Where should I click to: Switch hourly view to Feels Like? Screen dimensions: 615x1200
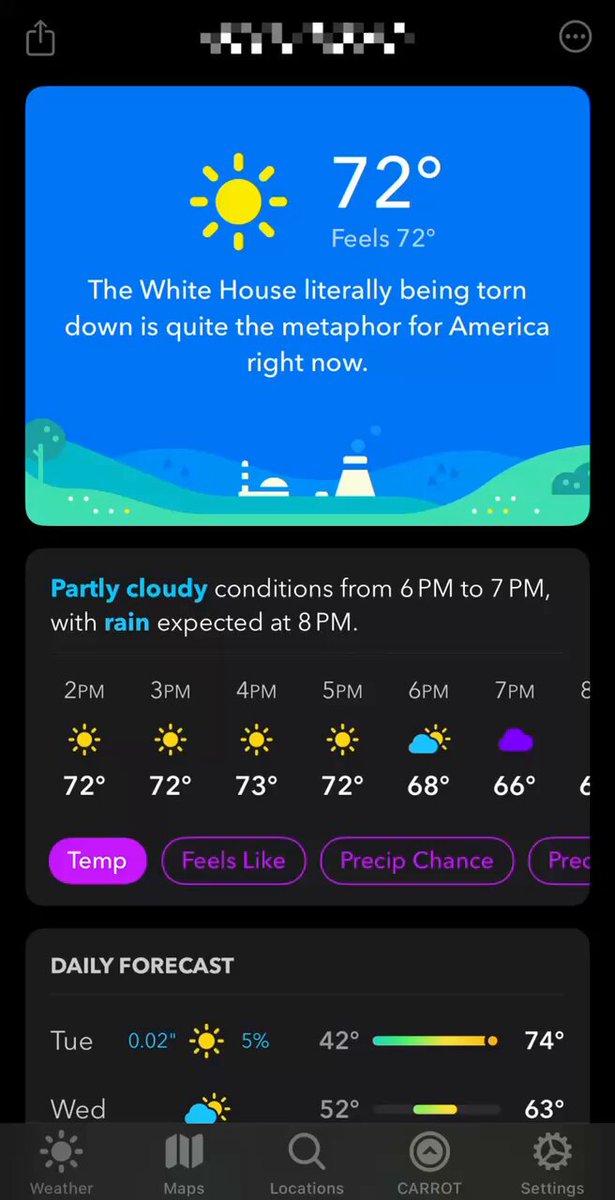click(x=233, y=860)
